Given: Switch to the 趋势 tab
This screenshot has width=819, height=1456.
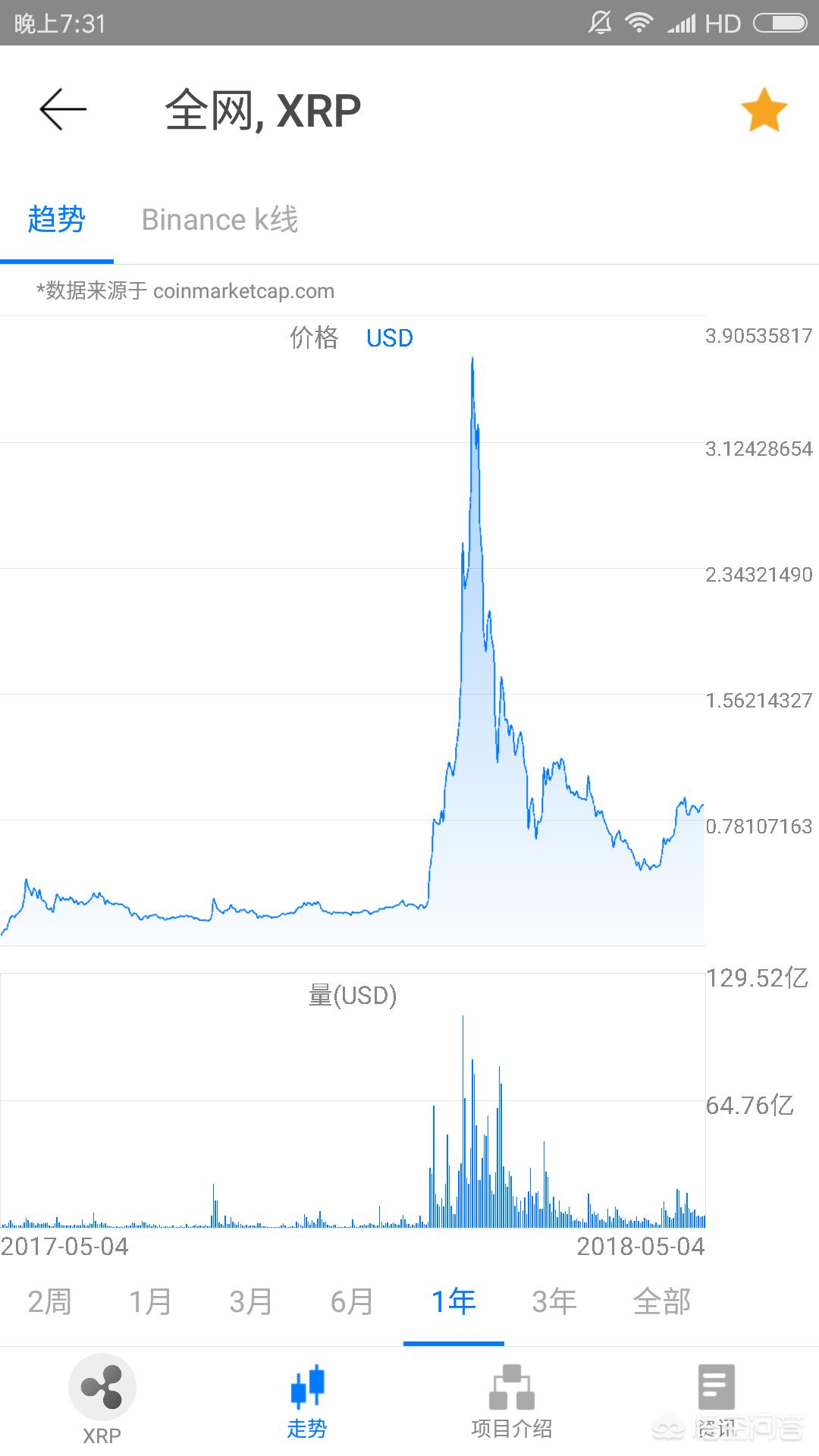Looking at the screenshot, I should 57,220.
